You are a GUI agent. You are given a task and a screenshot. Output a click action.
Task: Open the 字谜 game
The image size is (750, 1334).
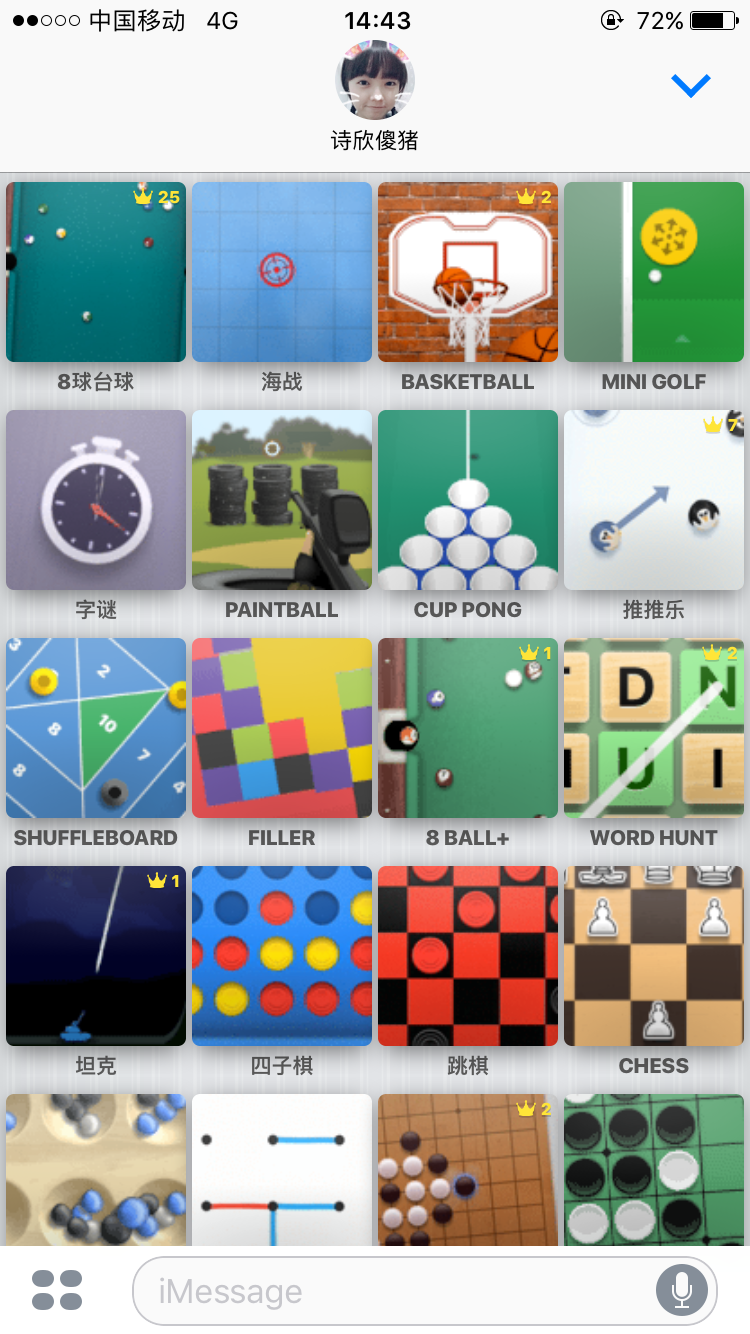(x=96, y=500)
